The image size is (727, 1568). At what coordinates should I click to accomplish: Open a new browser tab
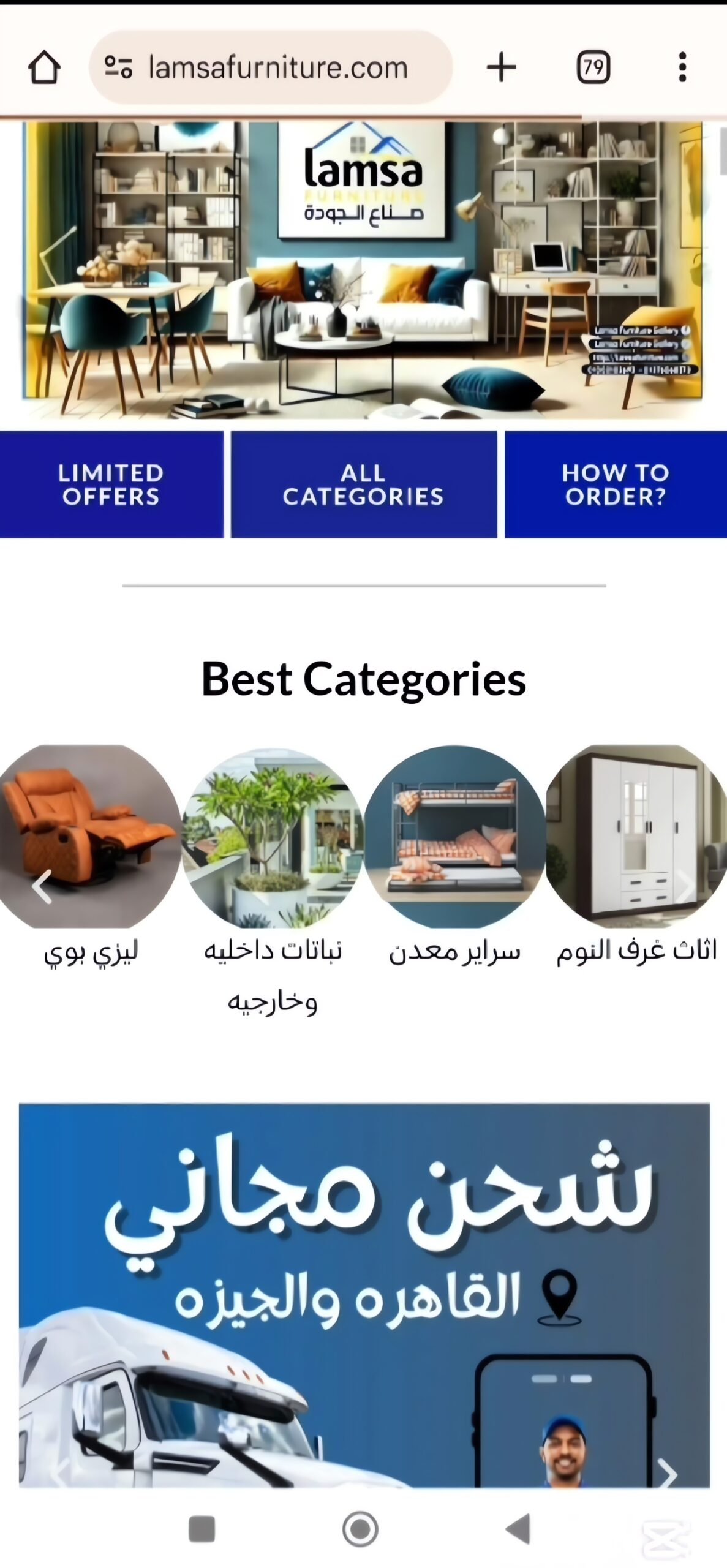pyautogui.click(x=501, y=67)
